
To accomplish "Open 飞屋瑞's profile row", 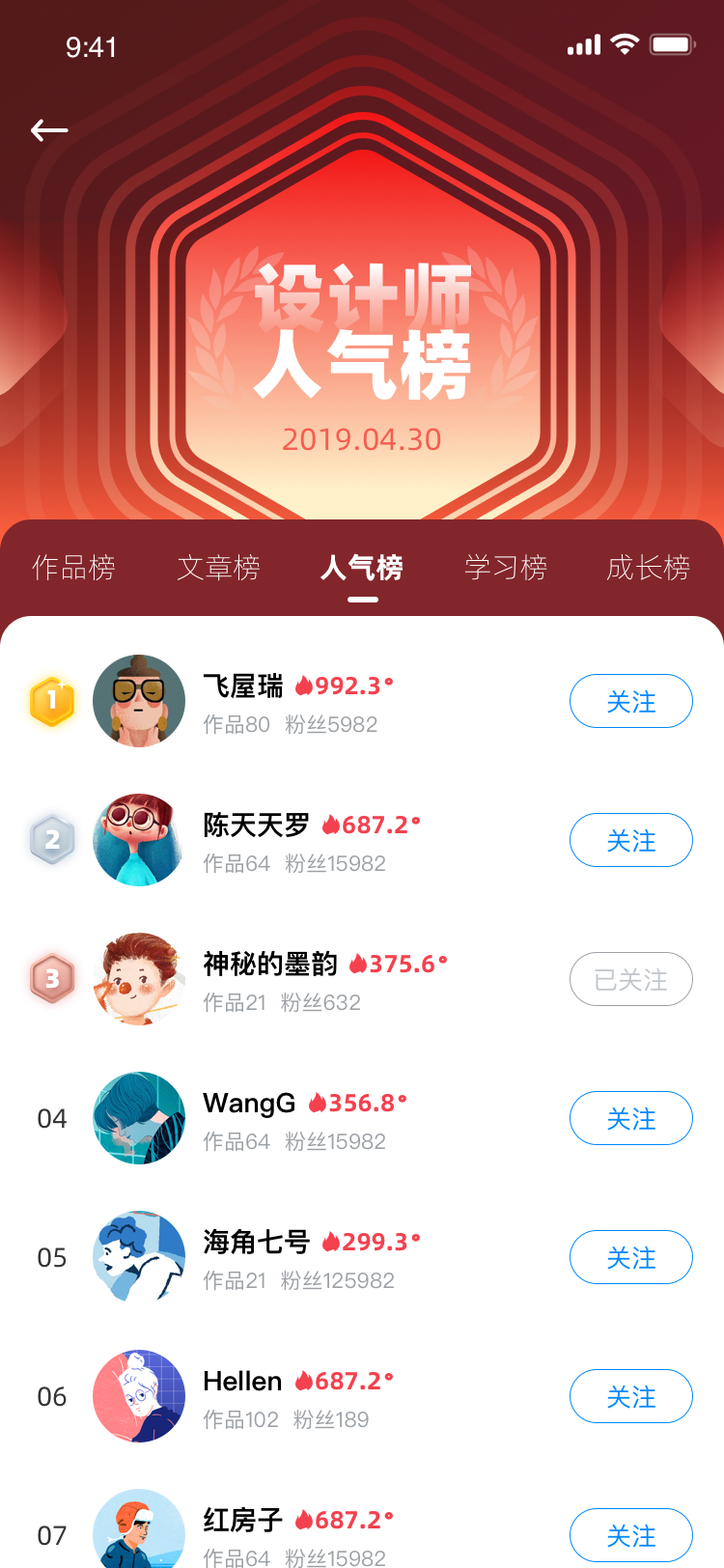I will [x=362, y=701].
